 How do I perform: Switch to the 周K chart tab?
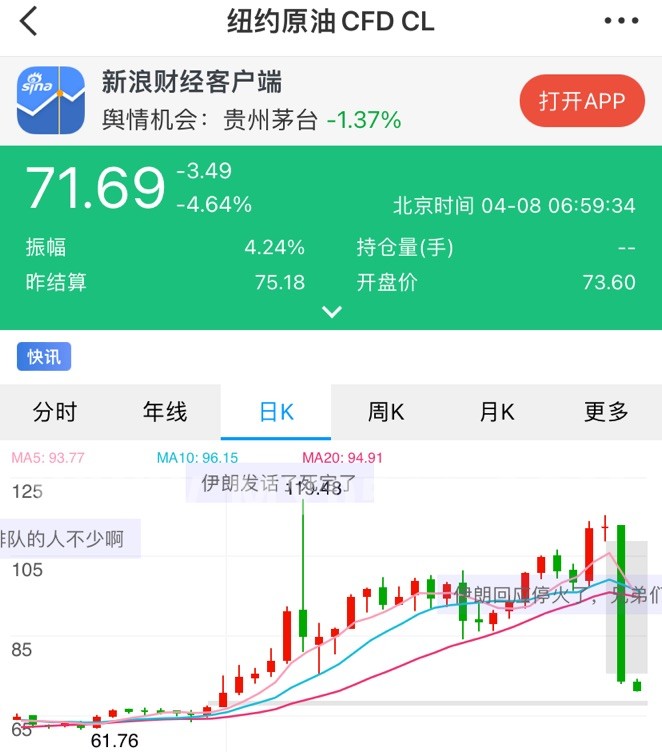[386, 411]
